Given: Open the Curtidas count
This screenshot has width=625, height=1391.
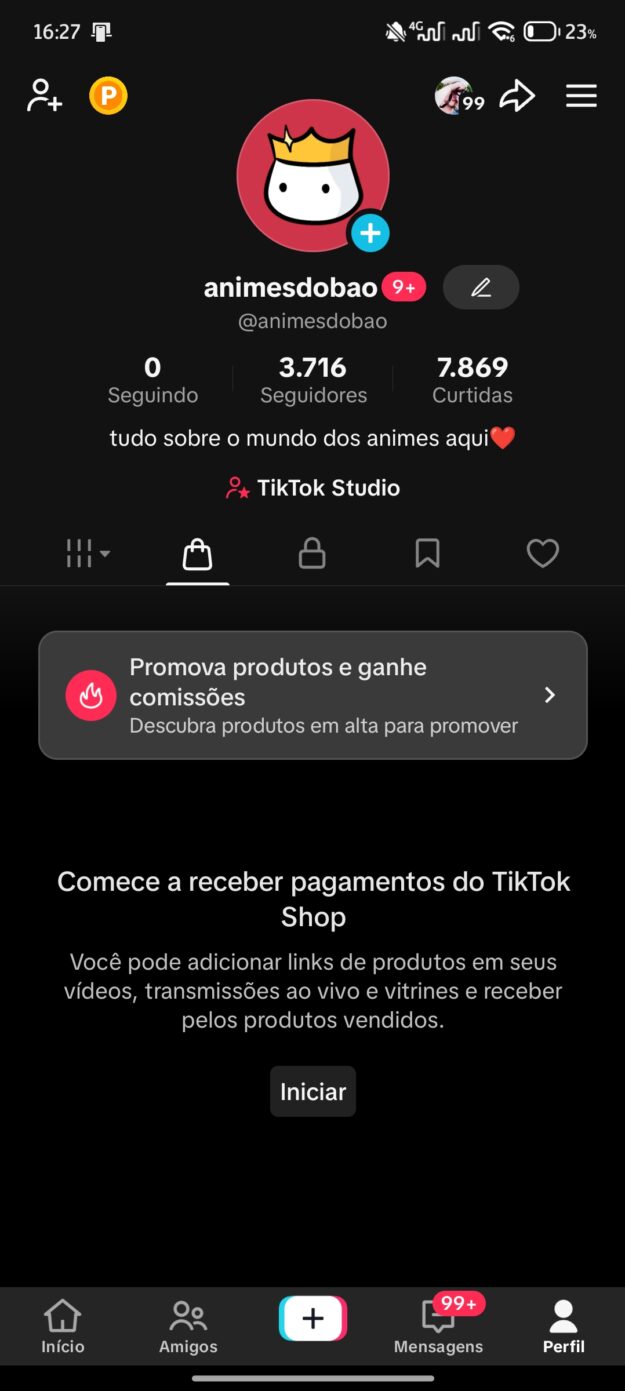Looking at the screenshot, I should pyautogui.click(x=472, y=380).
